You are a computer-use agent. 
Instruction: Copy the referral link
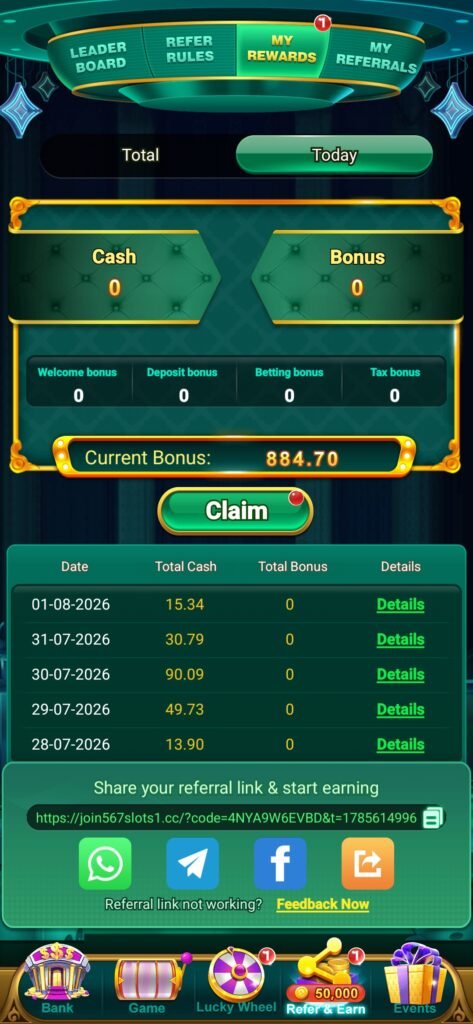(433, 818)
